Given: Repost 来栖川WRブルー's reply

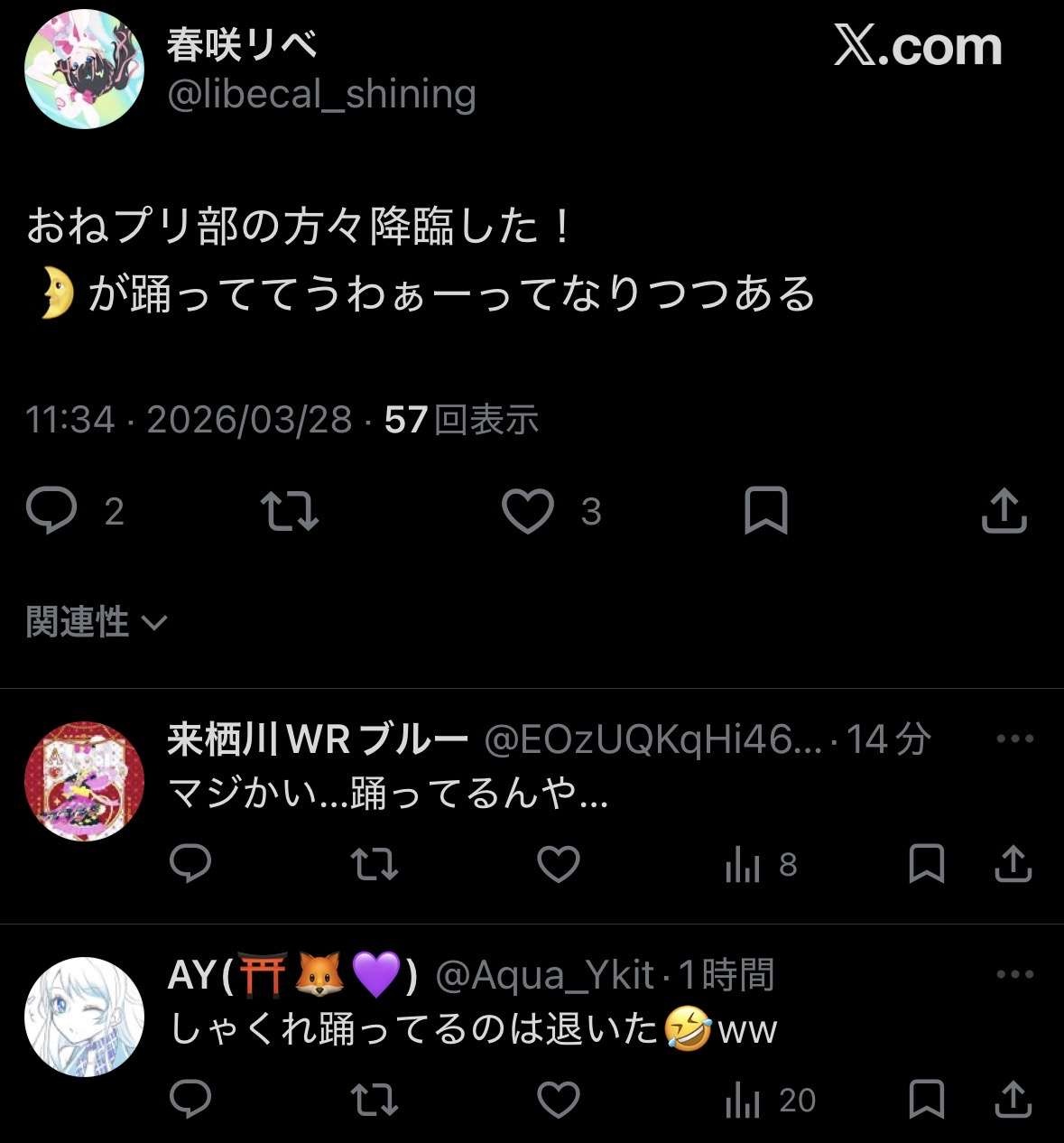Looking at the screenshot, I should [374, 864].
